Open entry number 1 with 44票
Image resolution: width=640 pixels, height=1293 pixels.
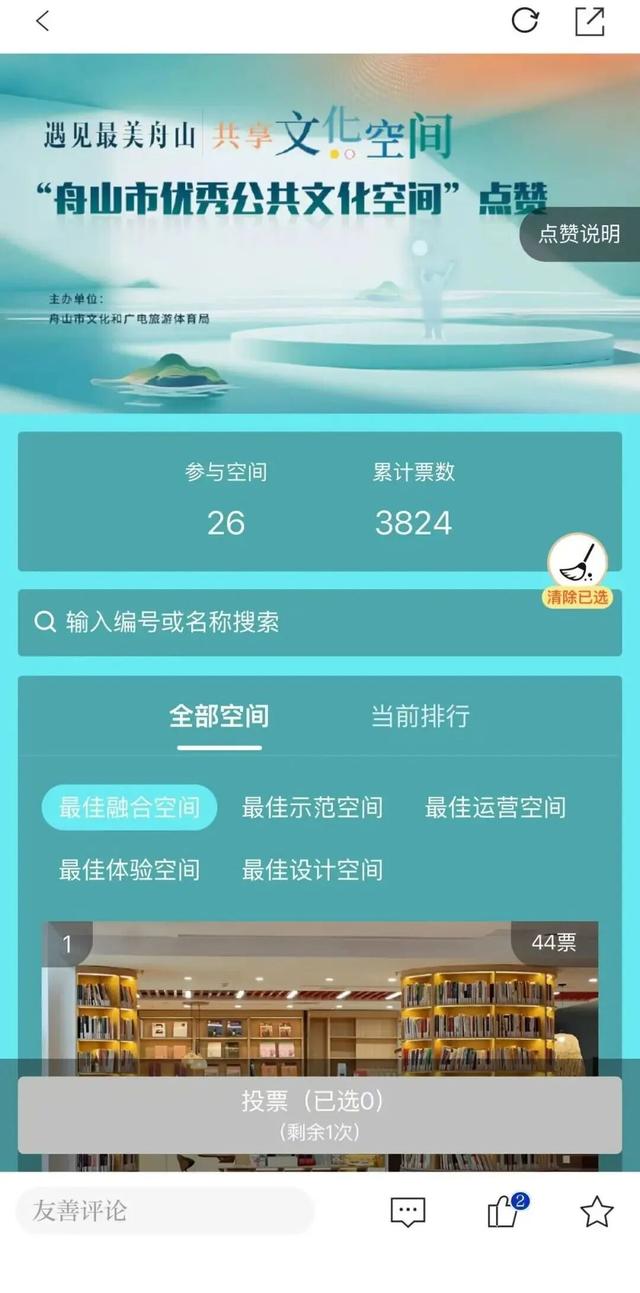pyautogui.click(x=320, y=1000)
